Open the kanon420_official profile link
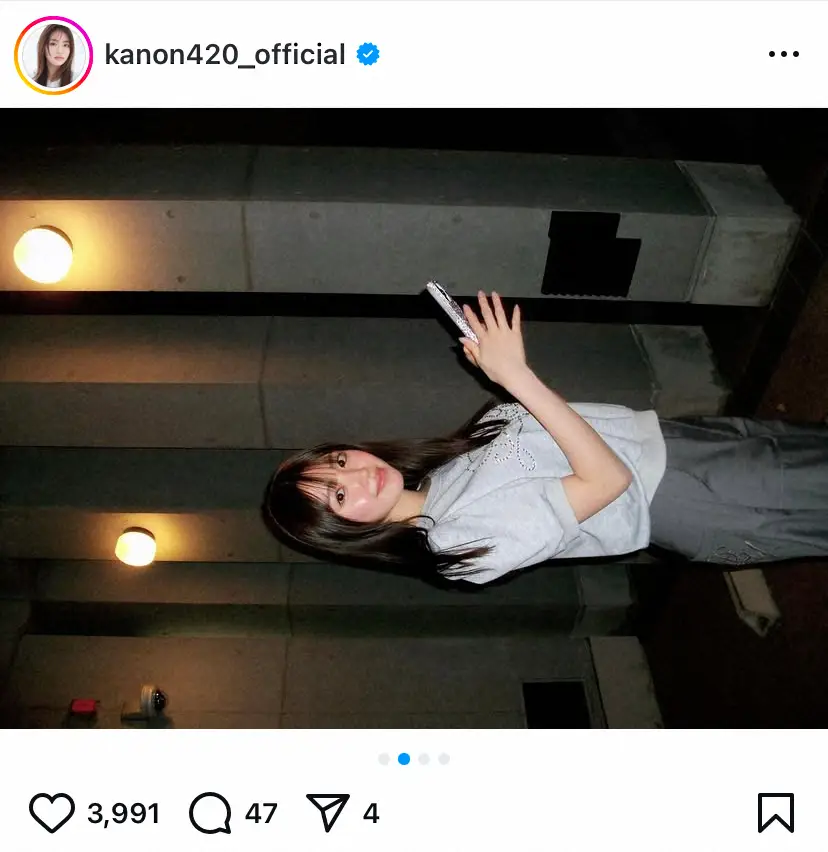The image size is (828, 852). 225,55
